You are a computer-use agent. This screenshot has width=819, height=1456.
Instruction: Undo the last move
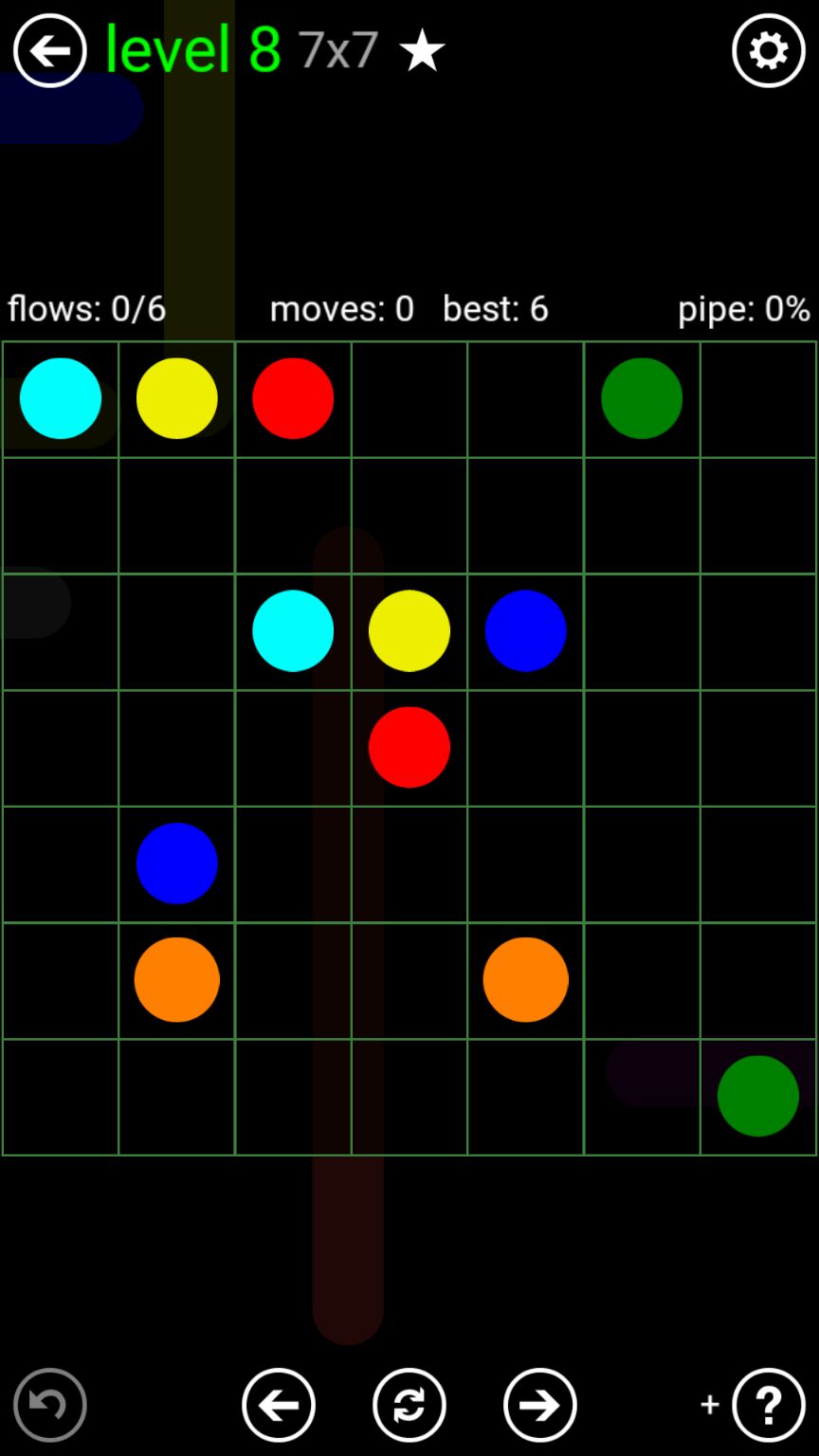click(x=49, y=1404)
